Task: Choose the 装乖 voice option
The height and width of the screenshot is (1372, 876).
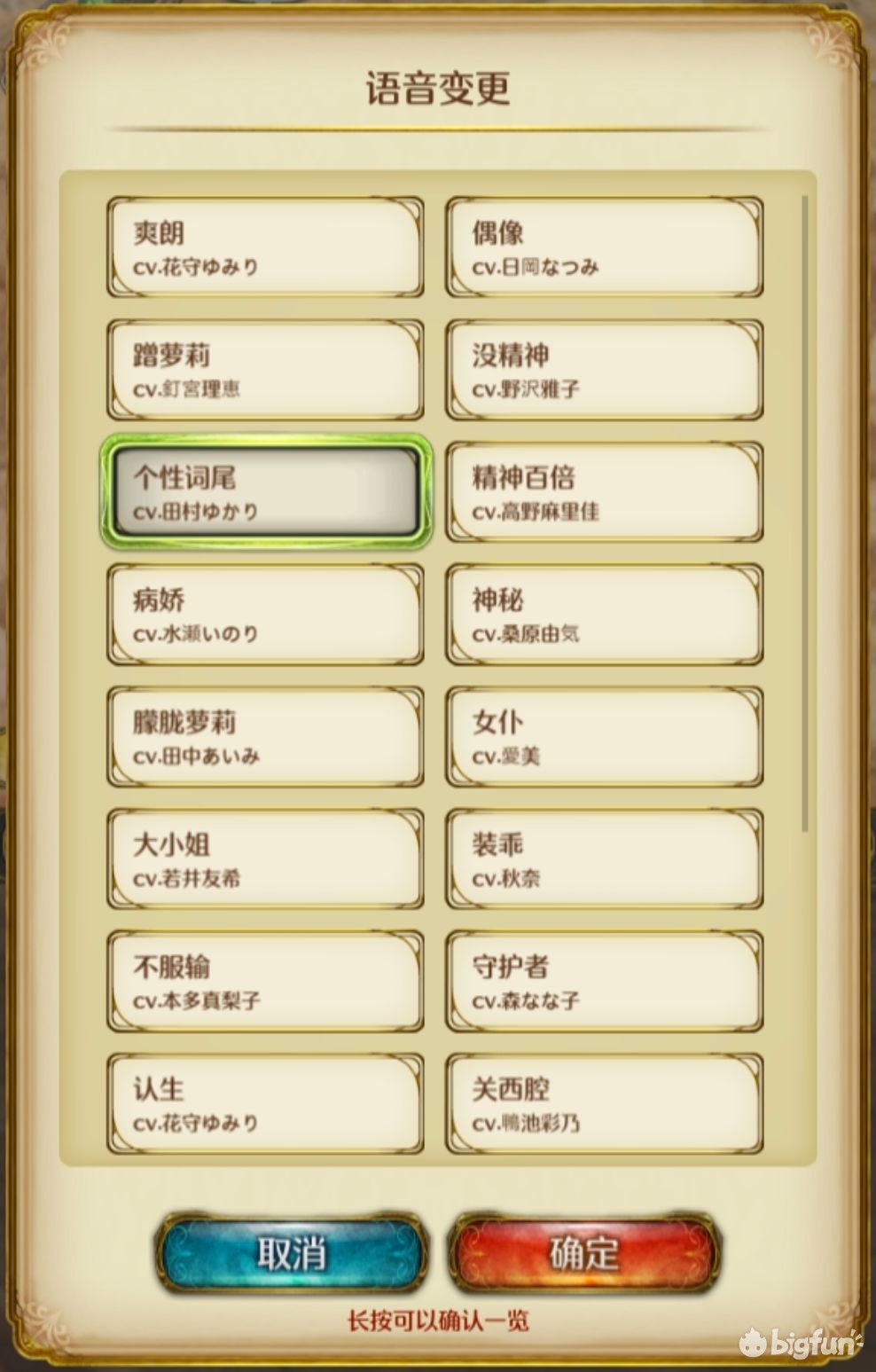Action: coord(604,859)
